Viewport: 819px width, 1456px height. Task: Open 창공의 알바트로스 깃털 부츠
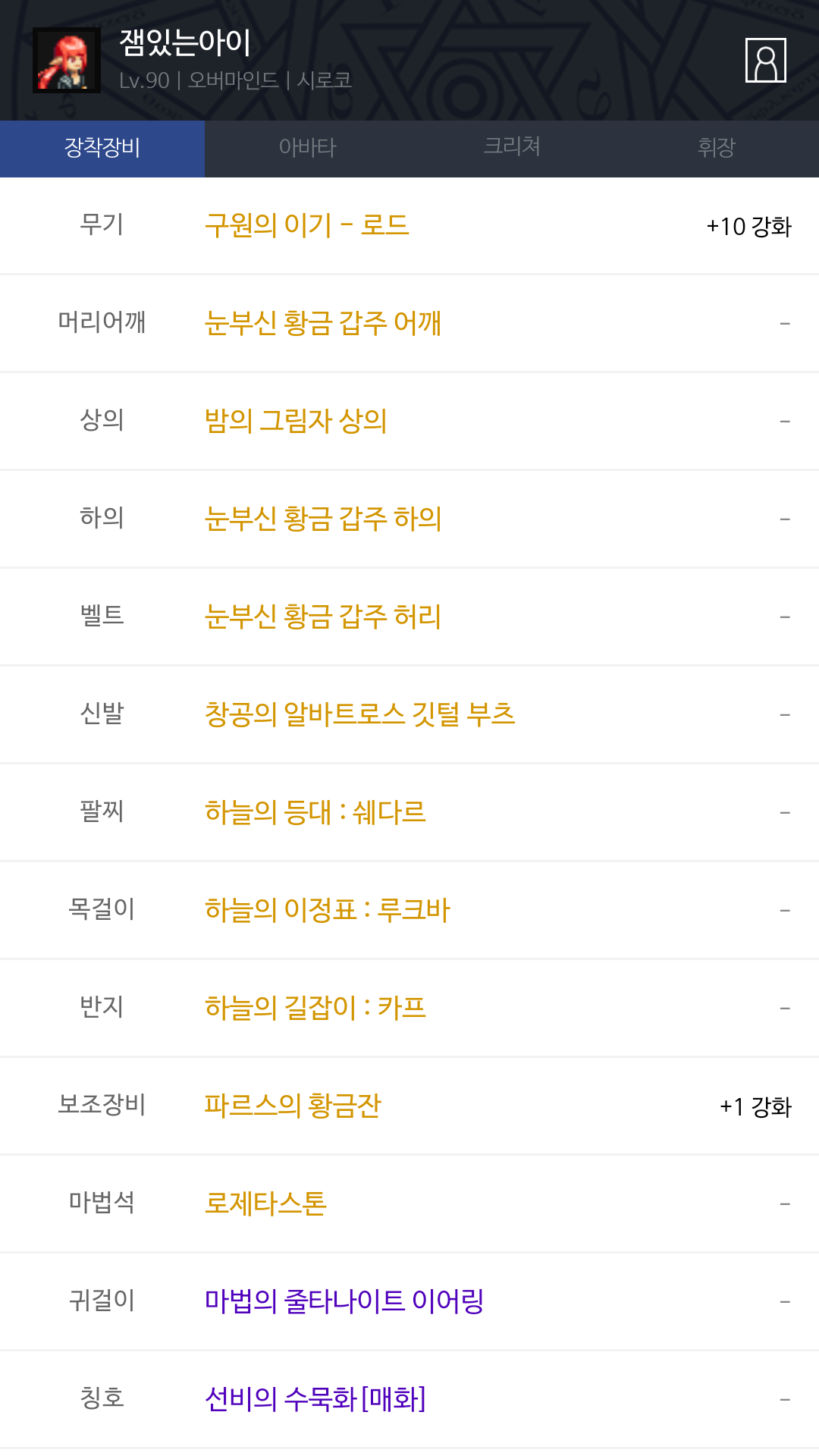(360, 714)
